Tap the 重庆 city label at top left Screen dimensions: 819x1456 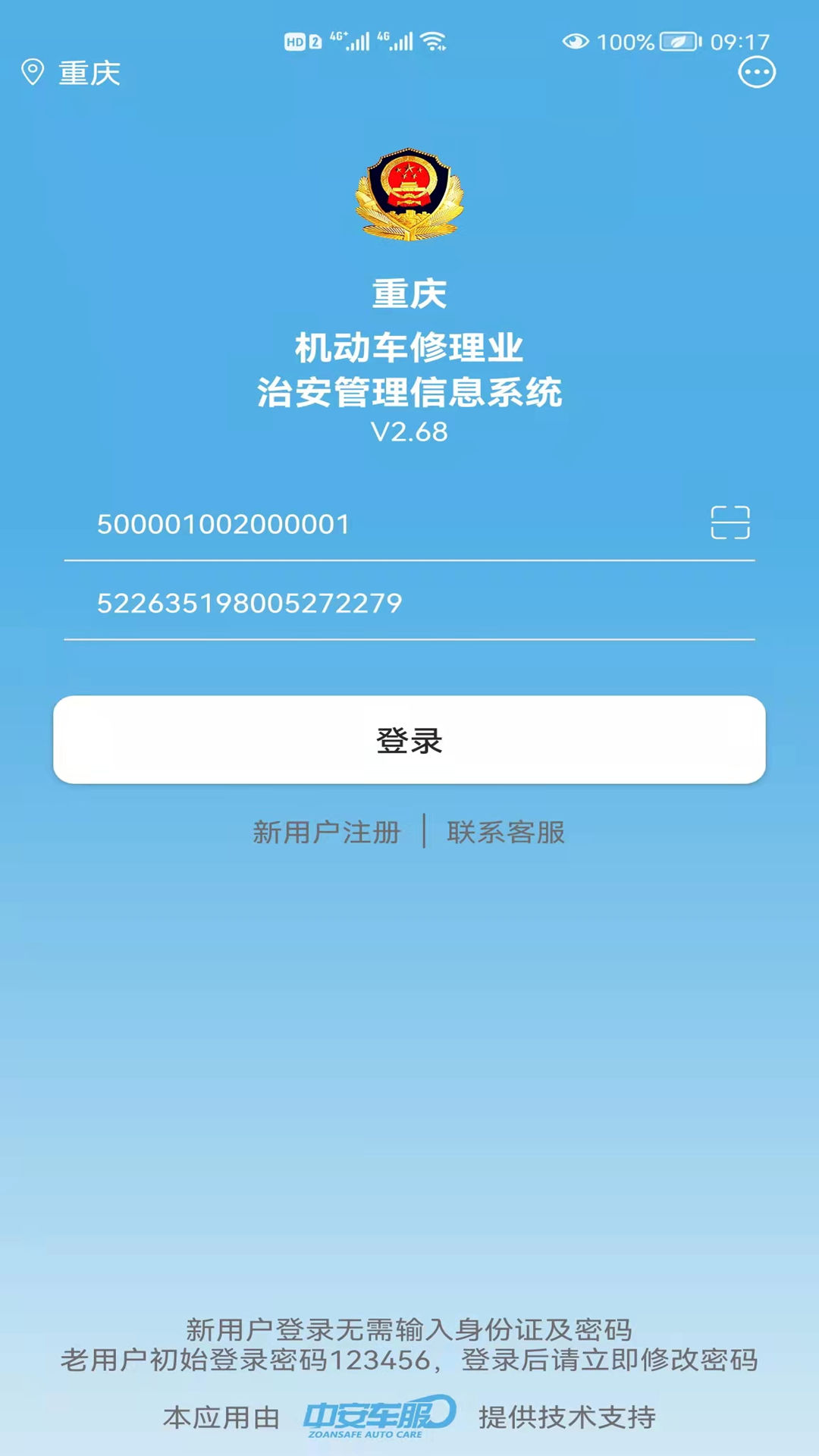pos(88,73)
